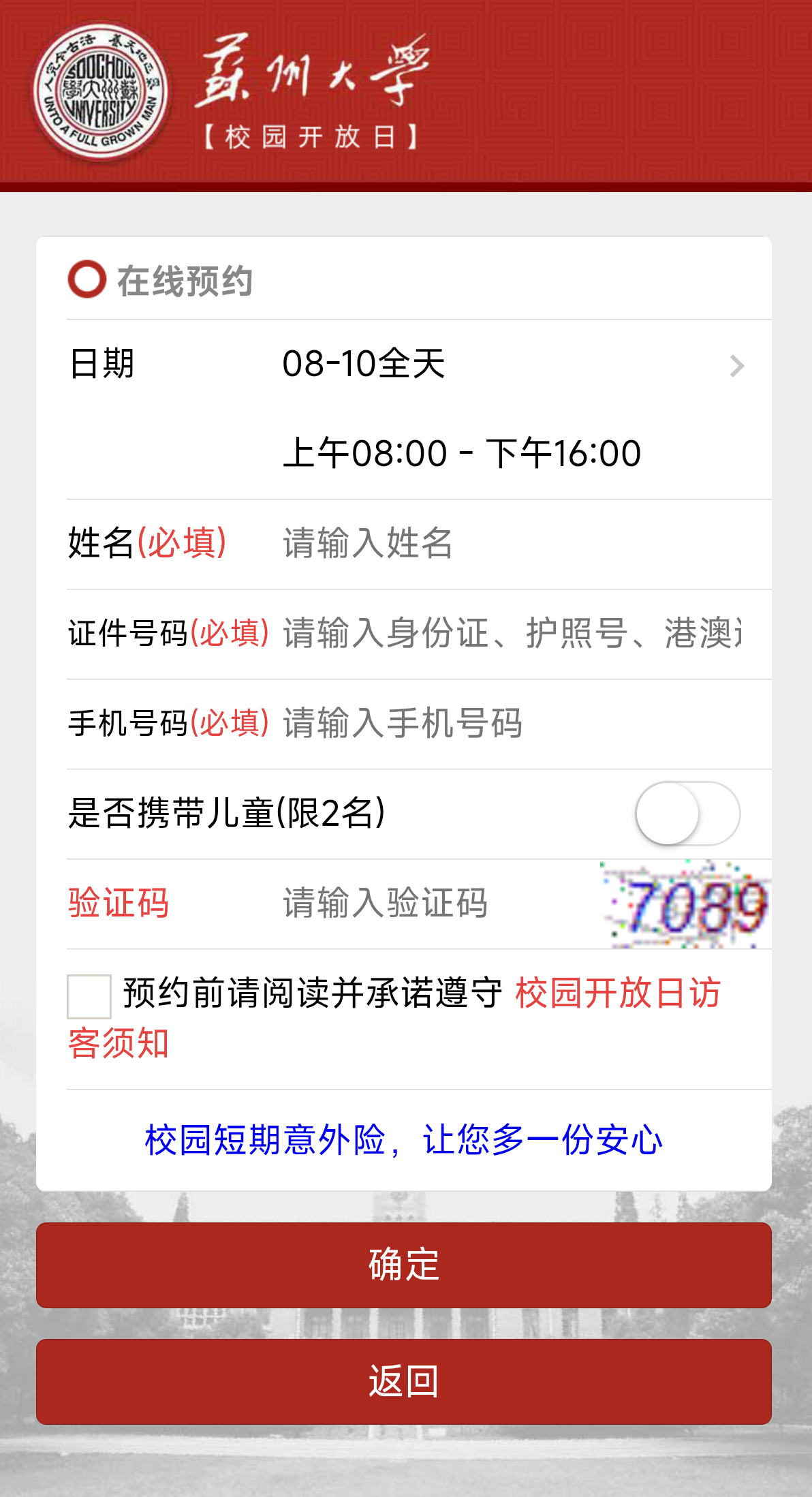Tap the 姓名 name input field
Viewport: 812px width, 1497px height.
[511, 544]
